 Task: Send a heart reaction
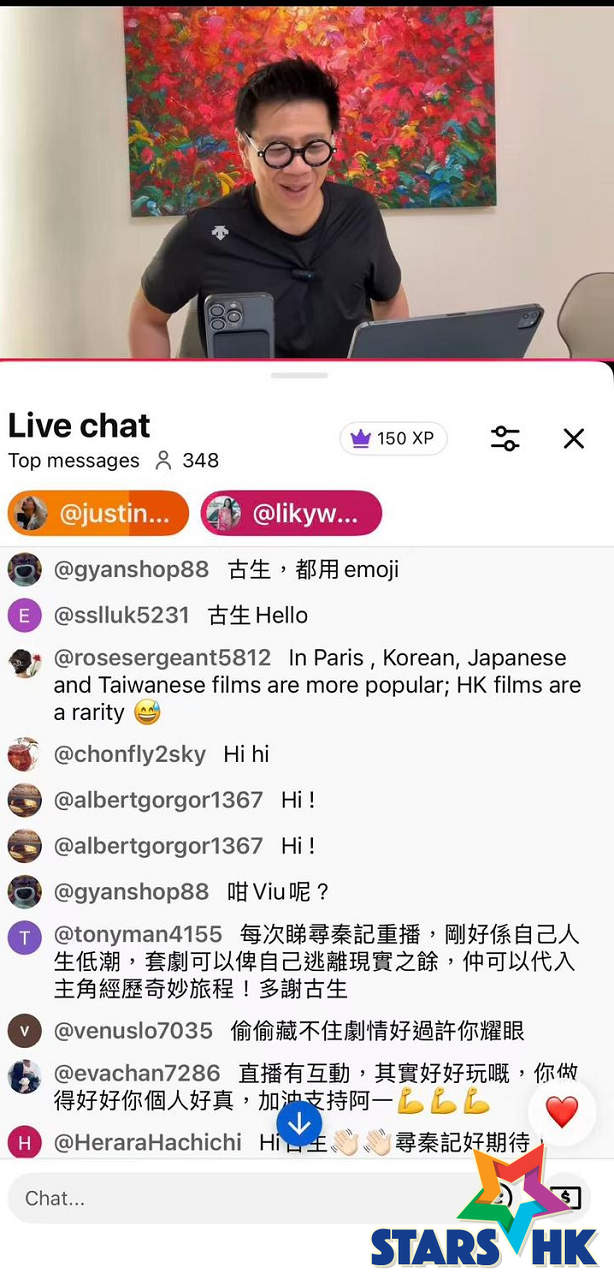(x=562, y=1112)
